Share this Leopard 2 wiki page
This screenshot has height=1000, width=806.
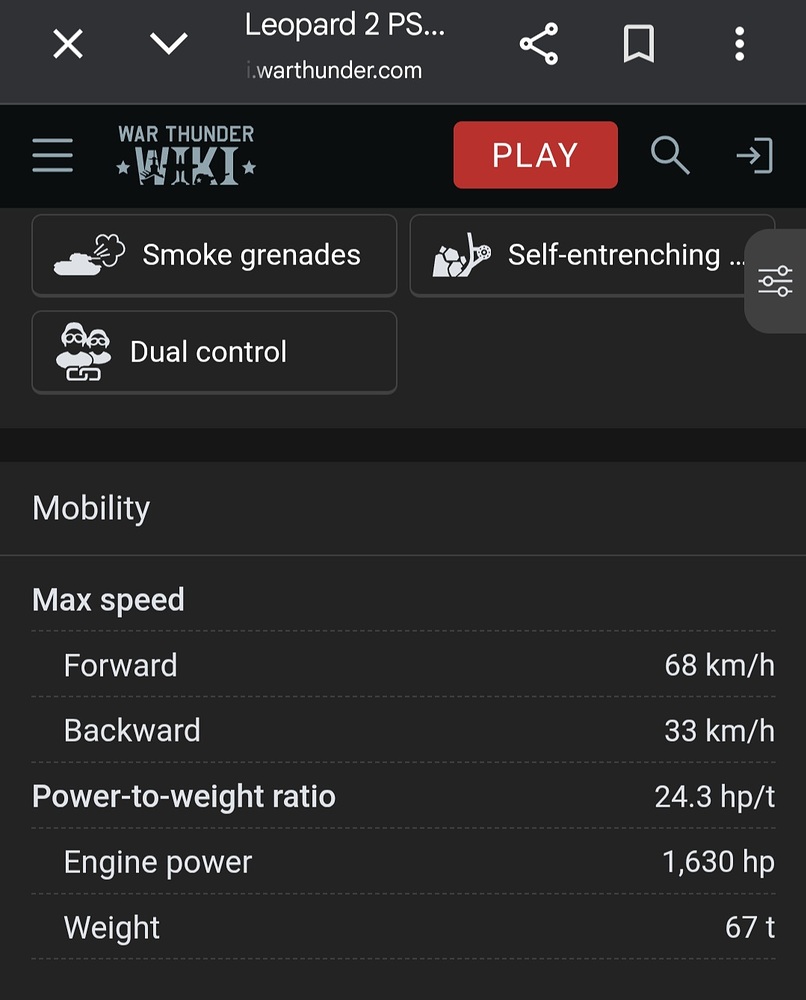point(538,44)
